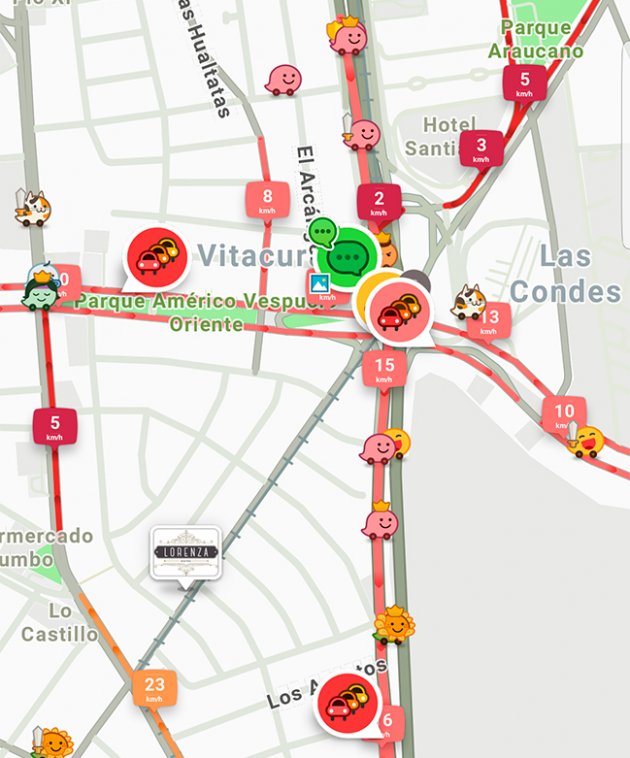Viewport: 630px width, 758px height.
Task: View traffic jam report left of Vitacura
Action: pos(156,258)
